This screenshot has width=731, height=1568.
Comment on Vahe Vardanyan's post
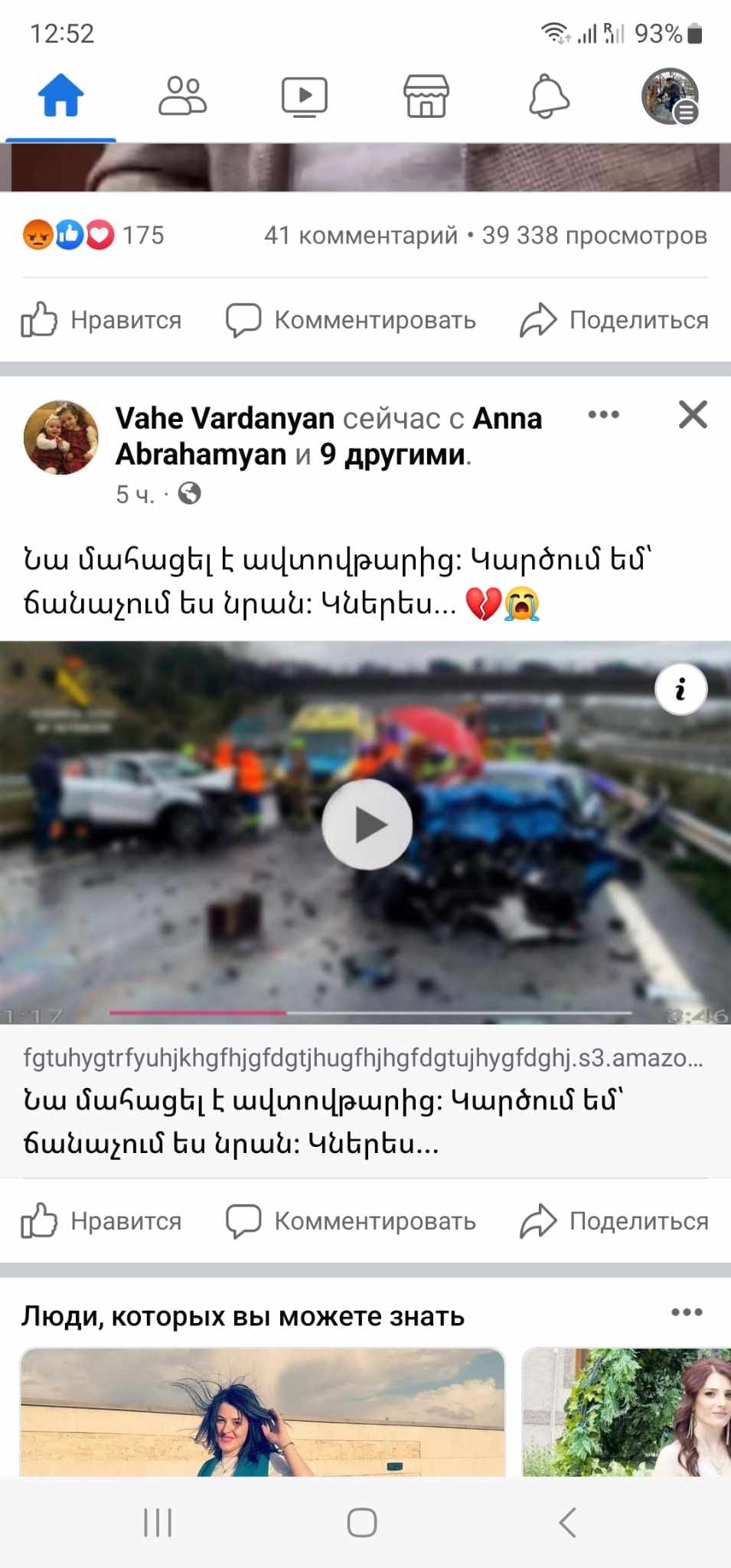(351, 1221)
